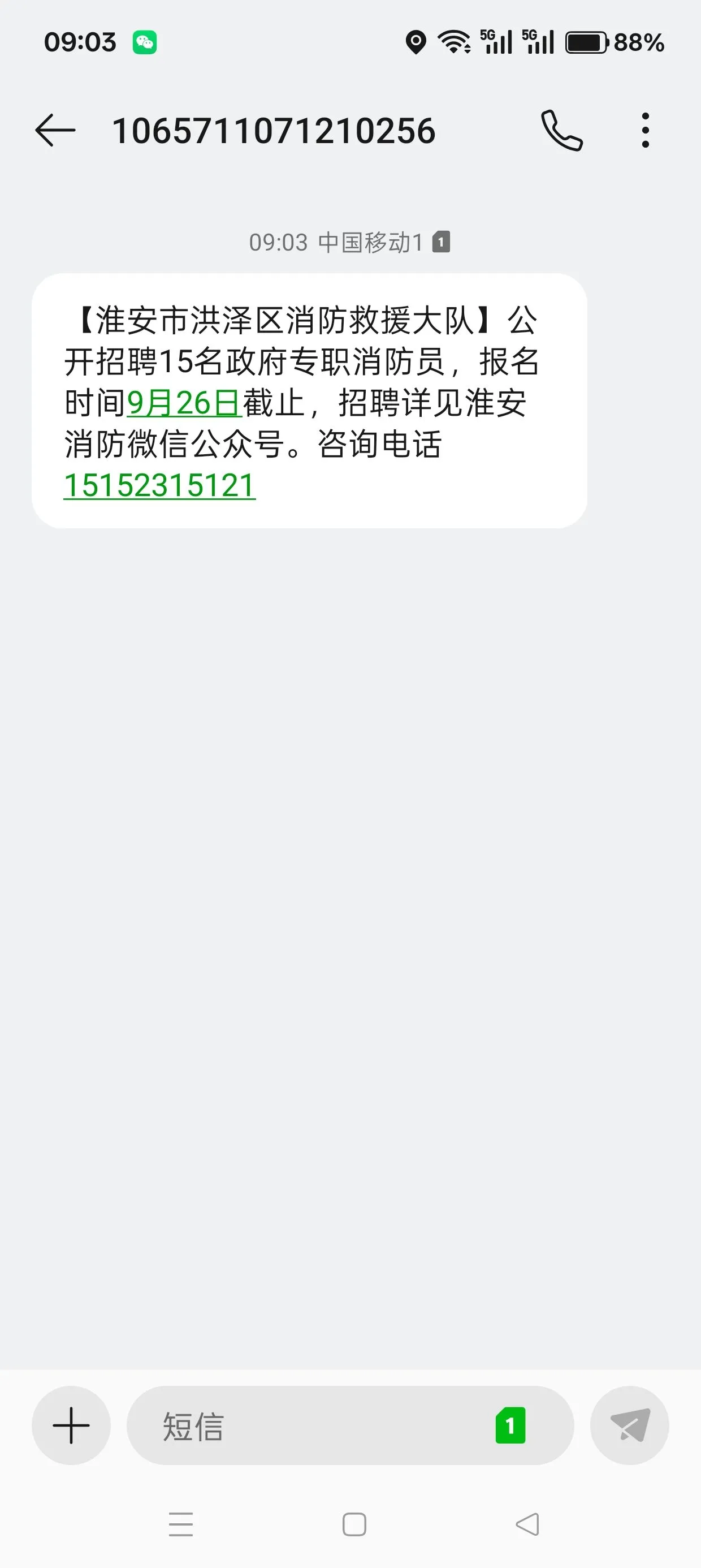Call the sender with the phone icon

tap(562, 130)
